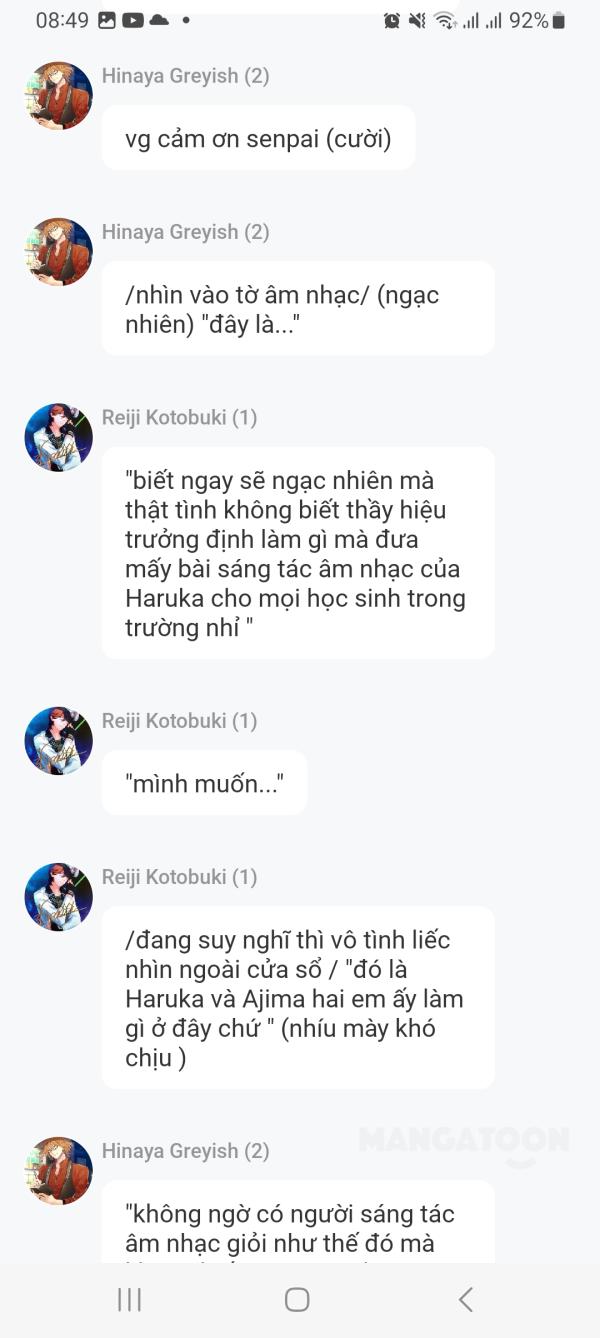
Task: Go back using the navigation bar
Action: click(465, 1299)
